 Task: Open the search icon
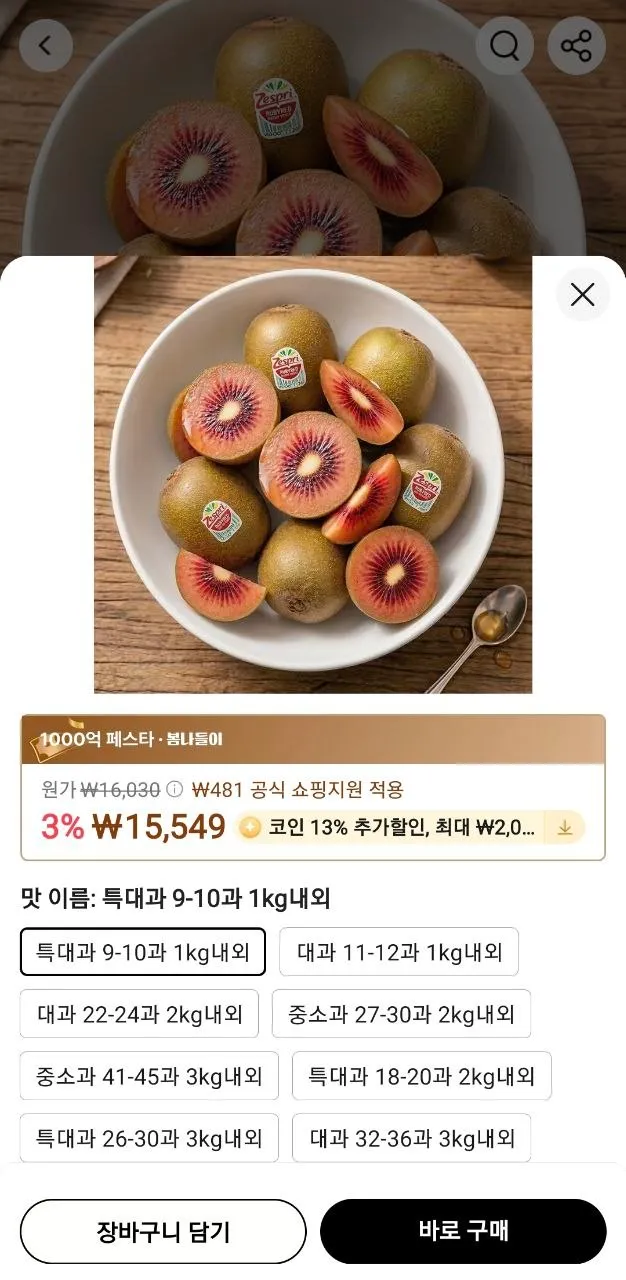(504, 46)
